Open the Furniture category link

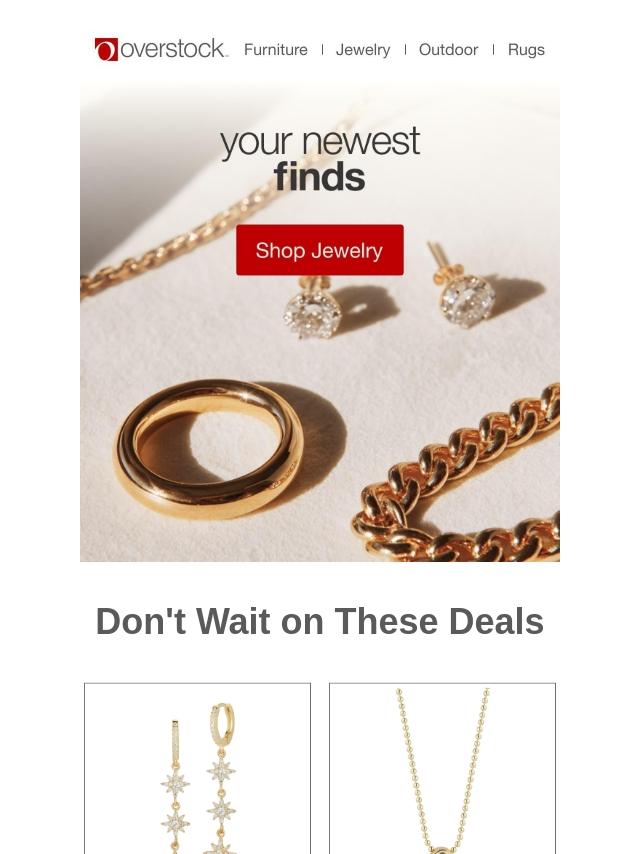point(275,49)
